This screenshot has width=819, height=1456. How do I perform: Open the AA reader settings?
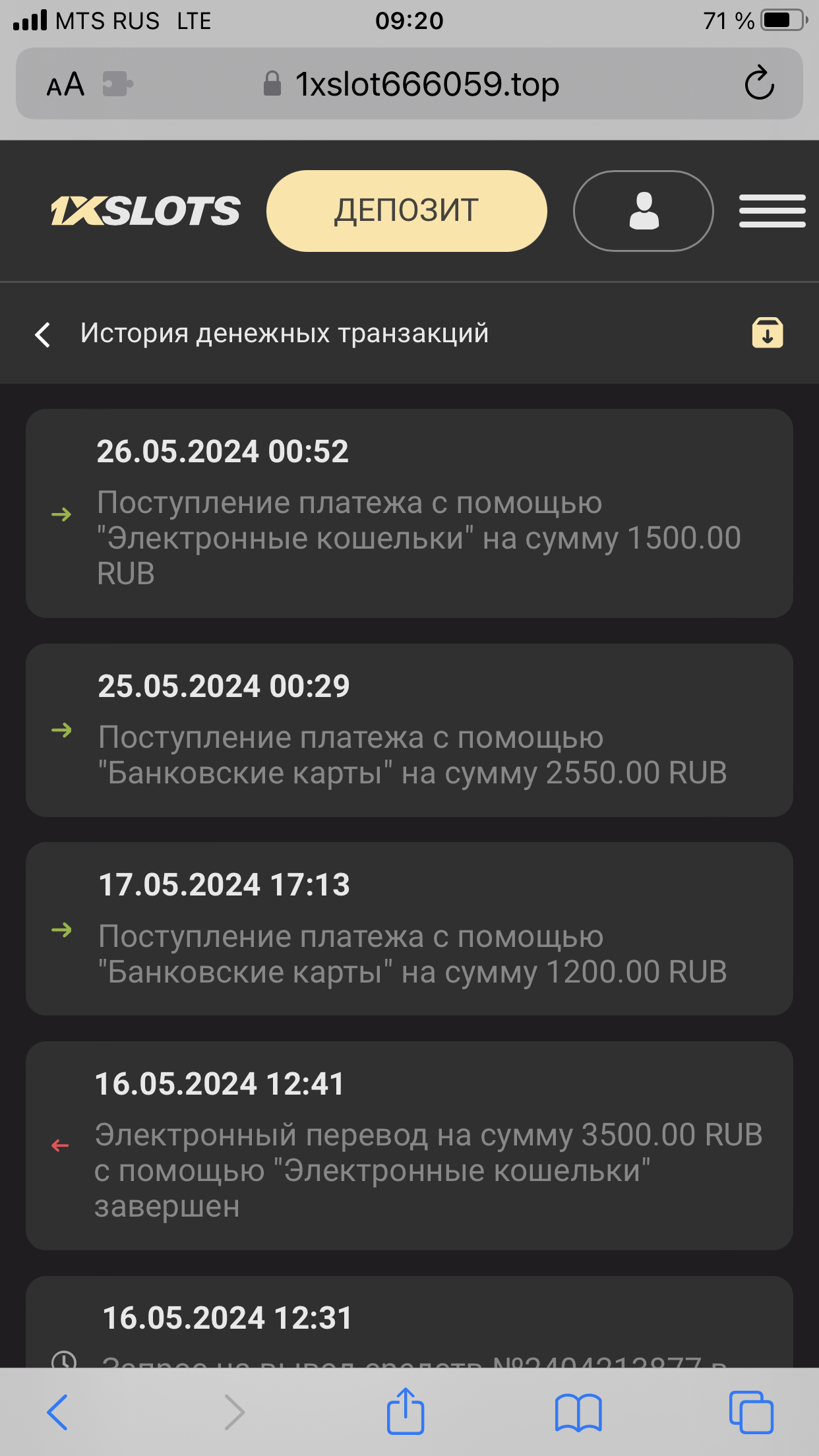[x=65, y=84]
